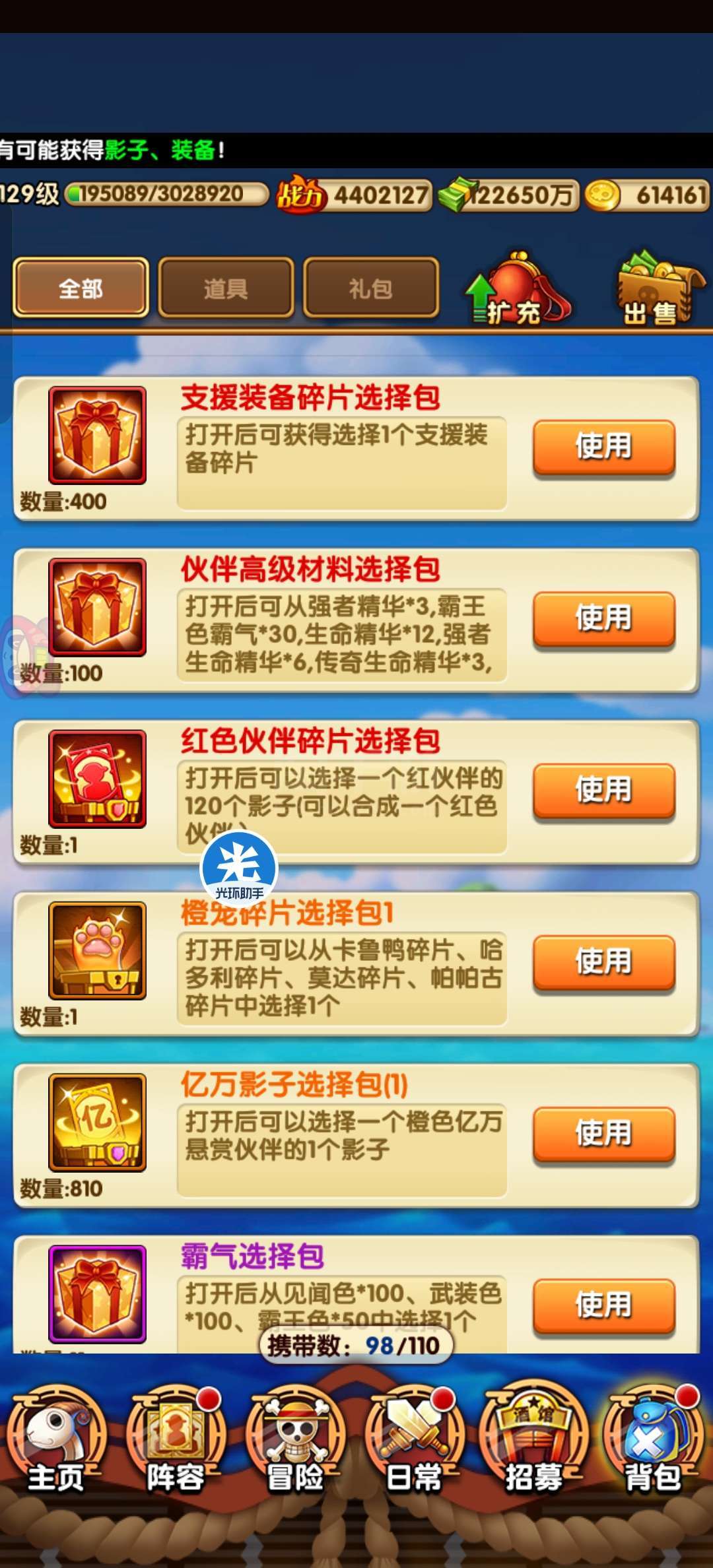The height and width of the screenshot is (1568, 713).
Task: Use 伙伴高级材料选择包
Action: 604,618
